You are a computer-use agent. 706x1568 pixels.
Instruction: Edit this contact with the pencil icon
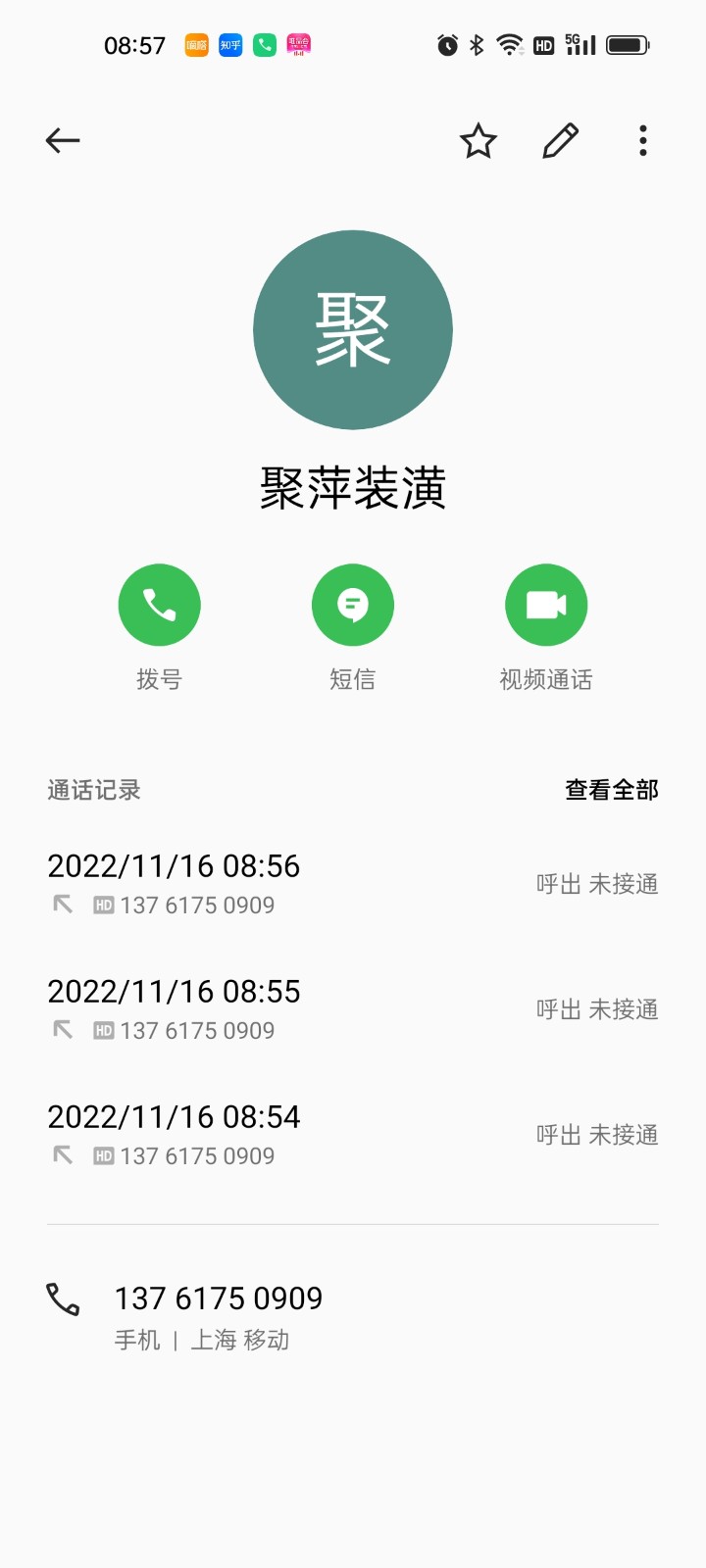tap(561, 141)
